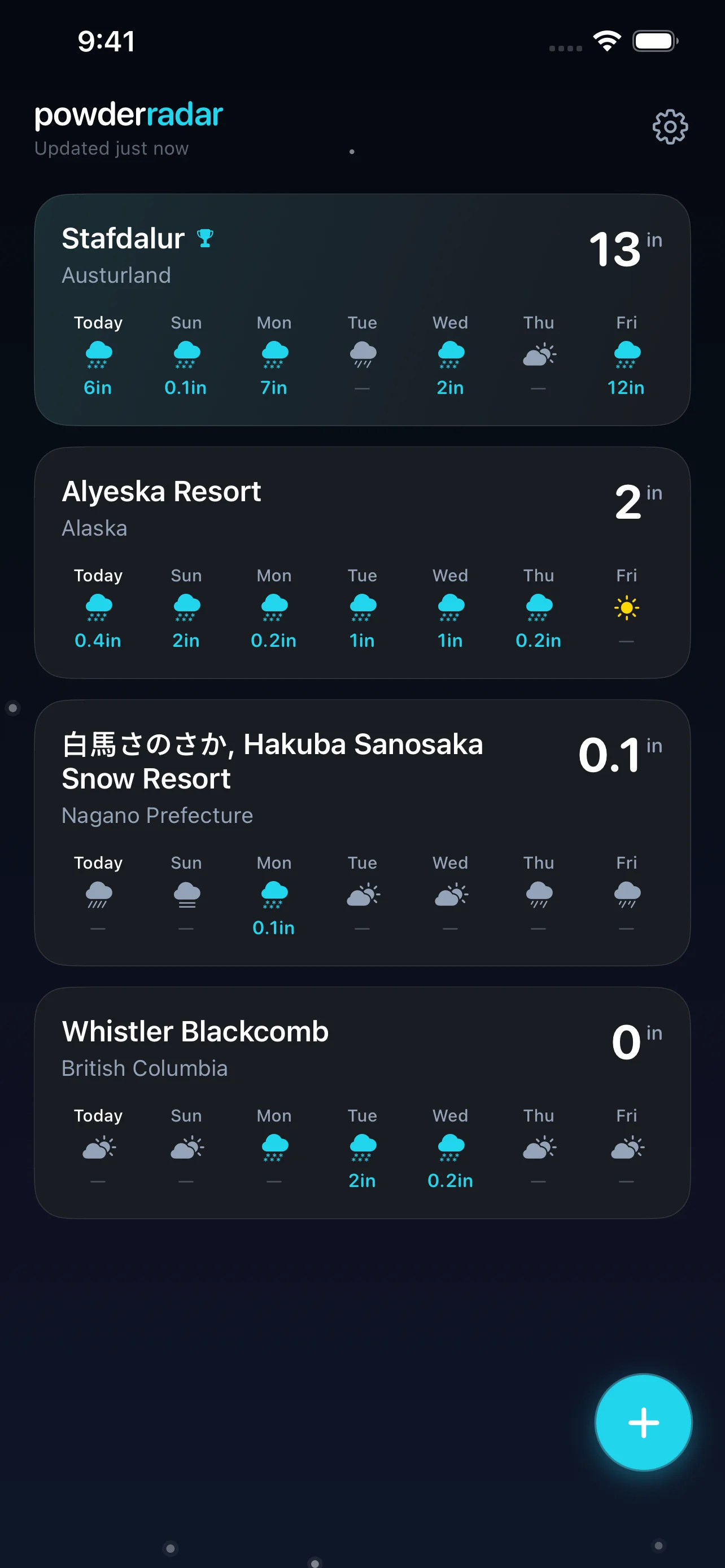The image size is (725, 1568).
Task: Select Today's snow icon for Stafdalur
Action: click(x=98, y=355)
